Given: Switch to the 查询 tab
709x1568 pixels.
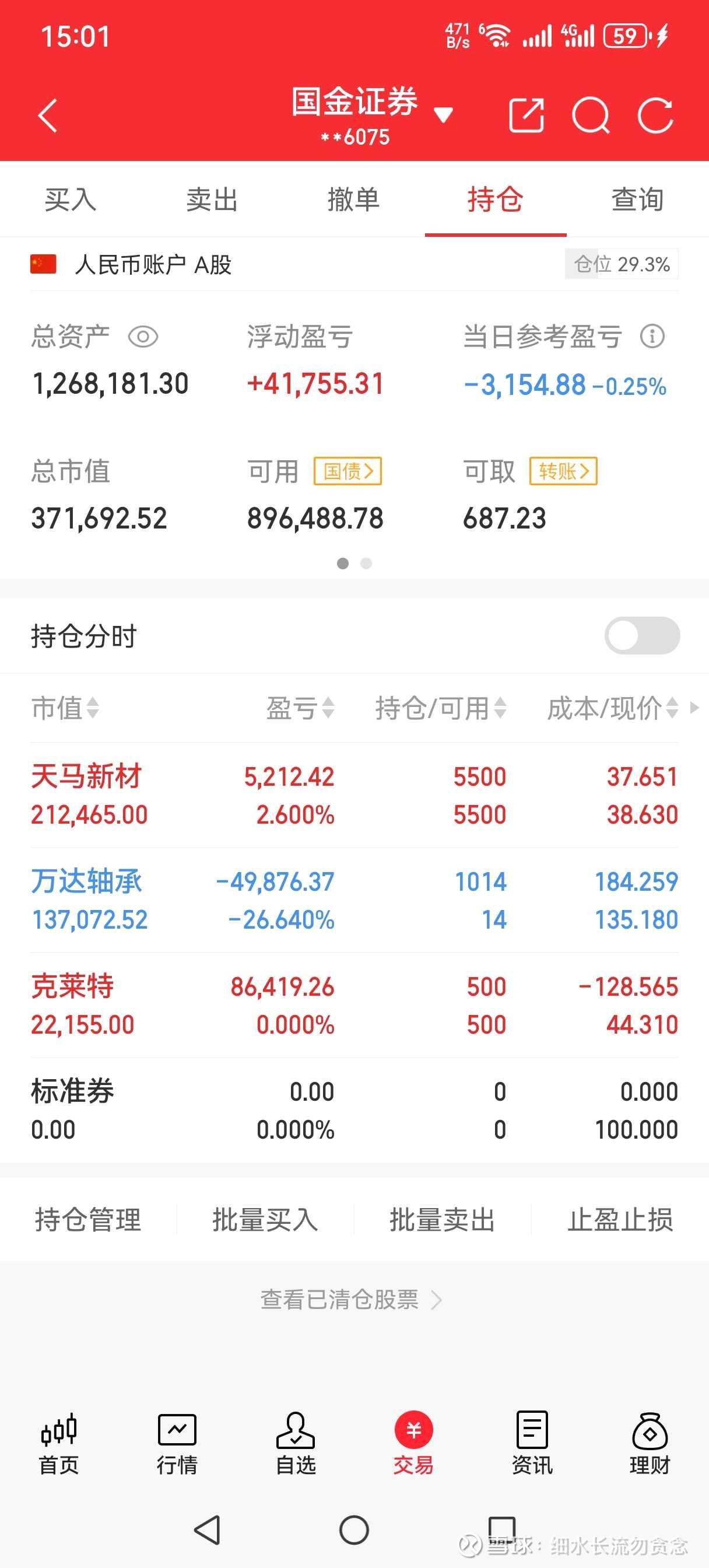Looking at the screenshot, I should (x=638, y=199).
